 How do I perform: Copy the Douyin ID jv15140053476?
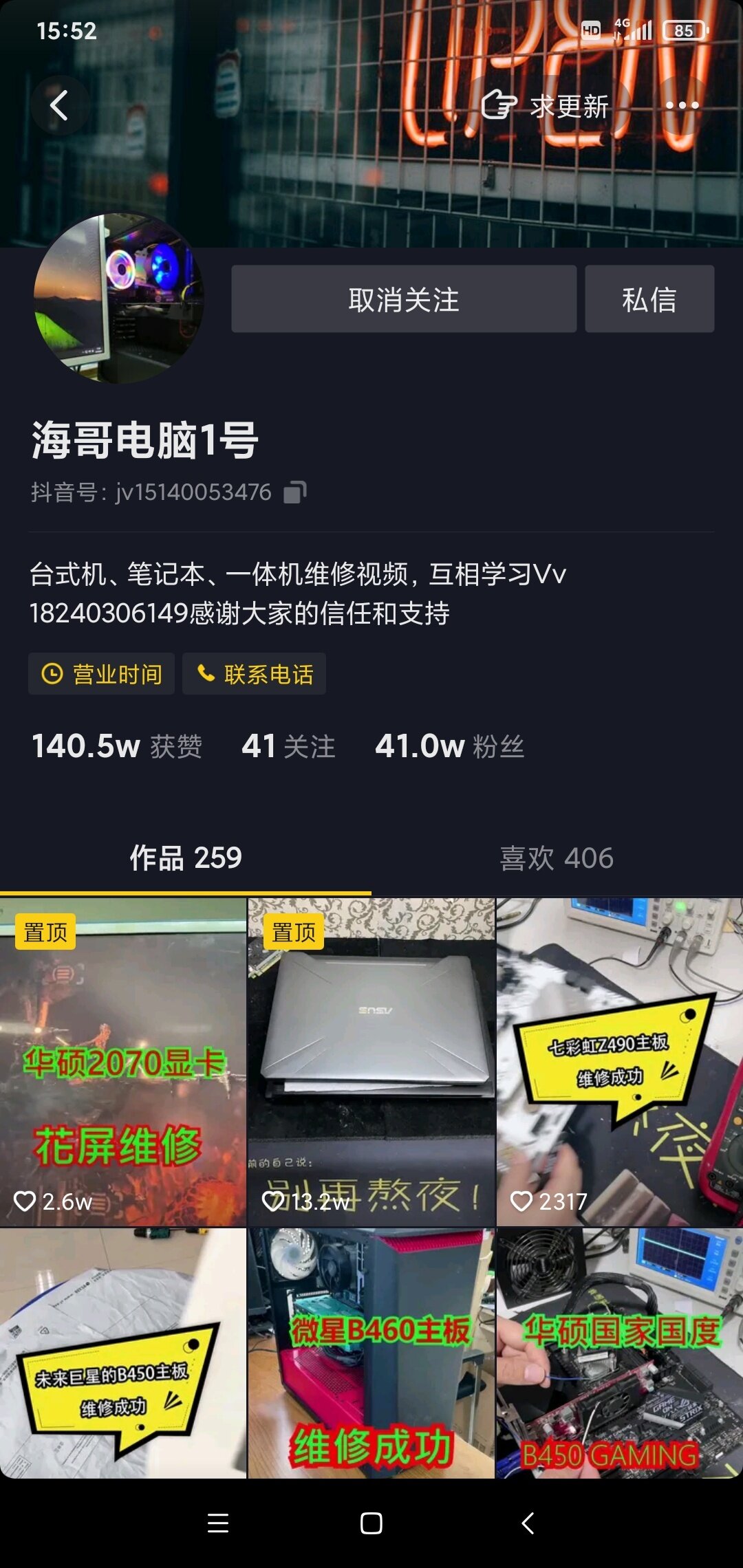pyautogui.click(x=295, y=492)
